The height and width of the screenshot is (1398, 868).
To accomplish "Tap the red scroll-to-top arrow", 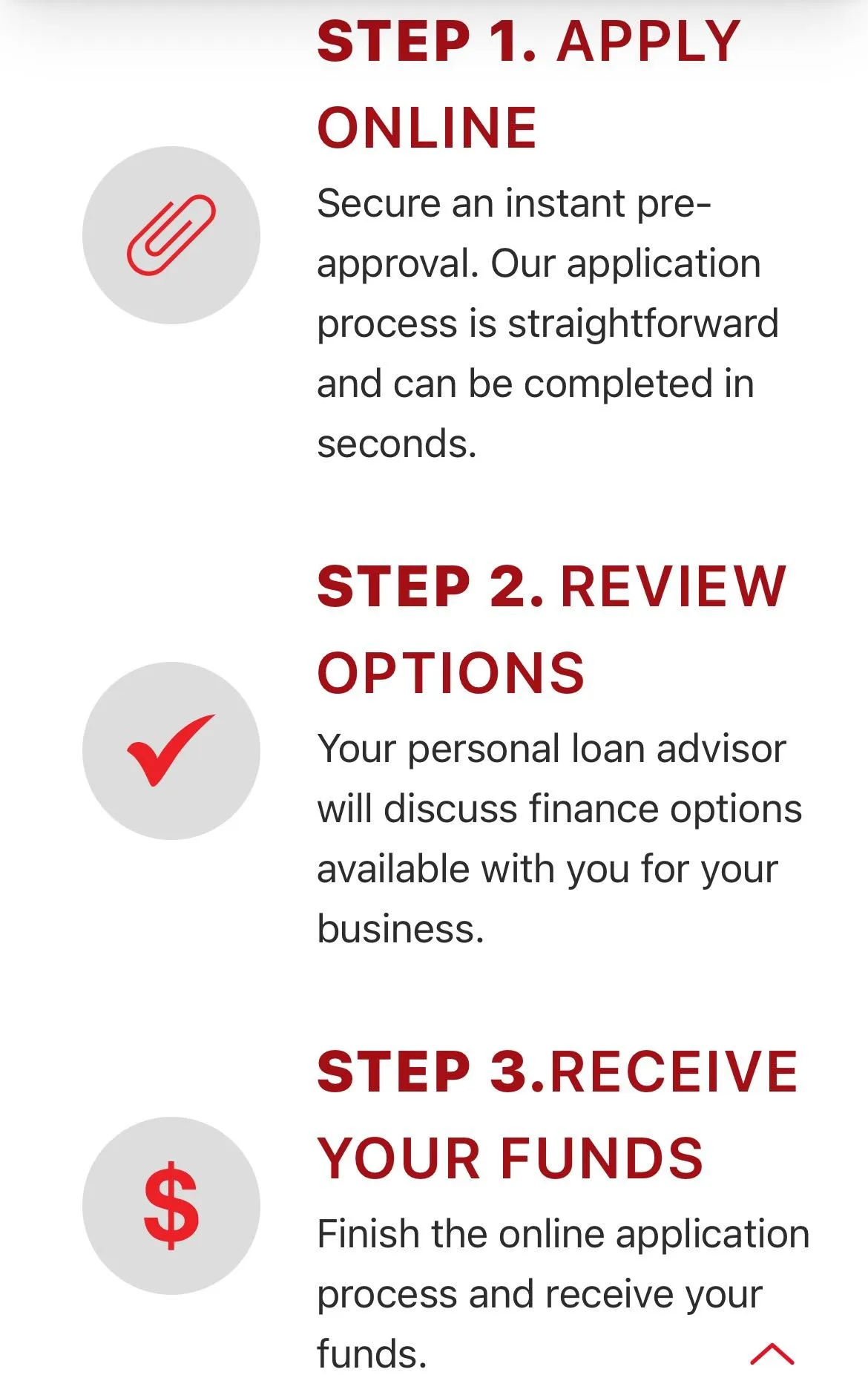I will (772, 1354).
